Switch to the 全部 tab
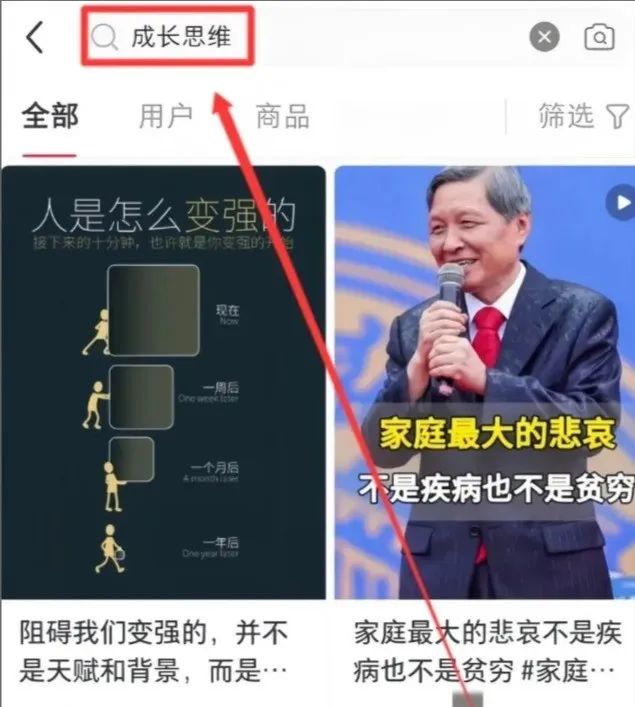The height and width of the screenshot is (707, 635). point(50,116)
